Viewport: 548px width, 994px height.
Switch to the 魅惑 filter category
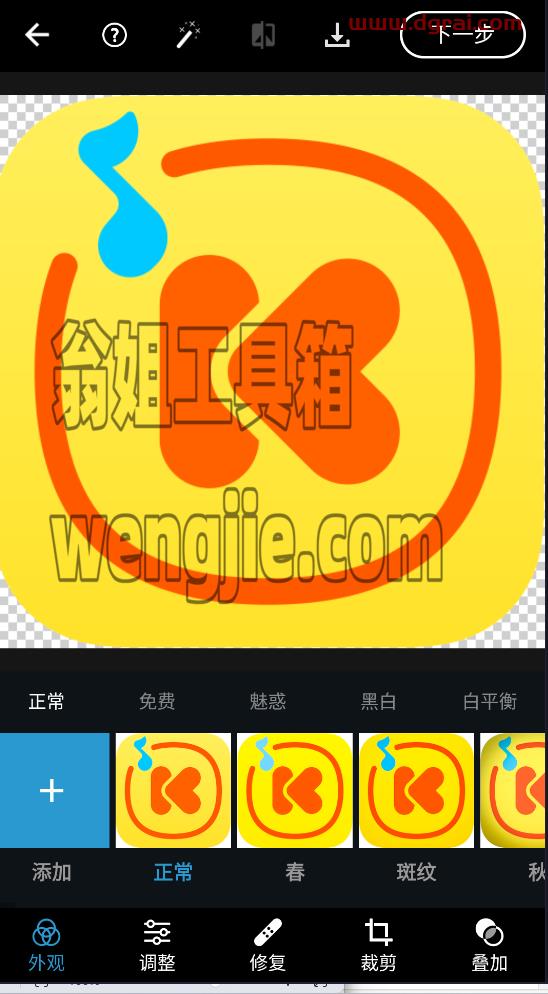(x=268, y=701)
